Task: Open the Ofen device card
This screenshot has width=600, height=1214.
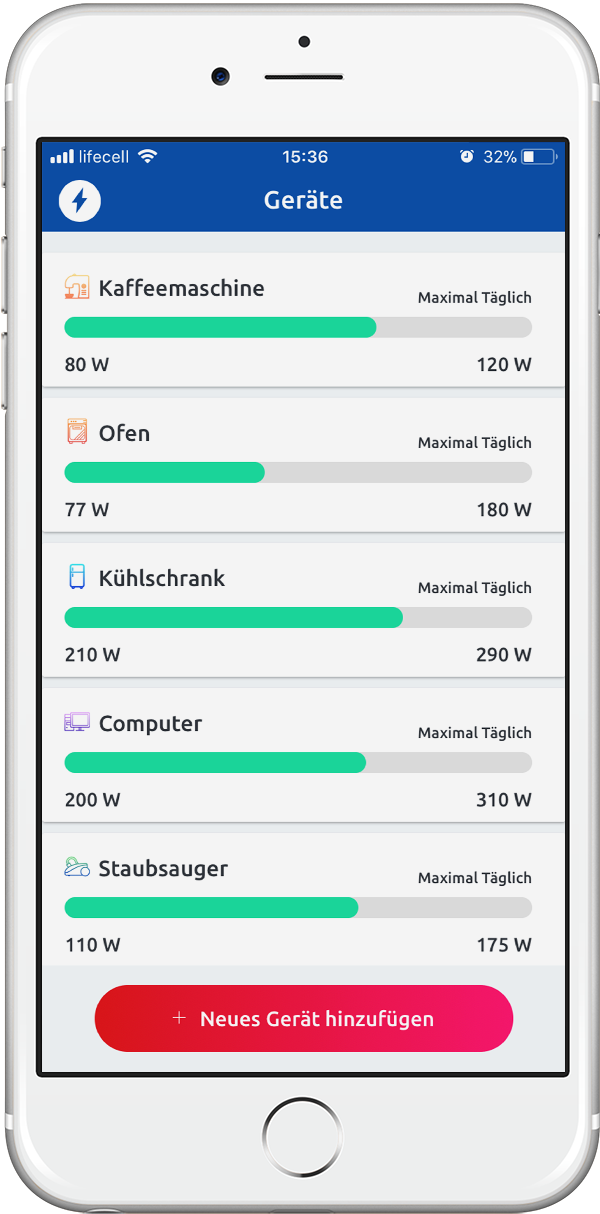Action: point(303,464)
